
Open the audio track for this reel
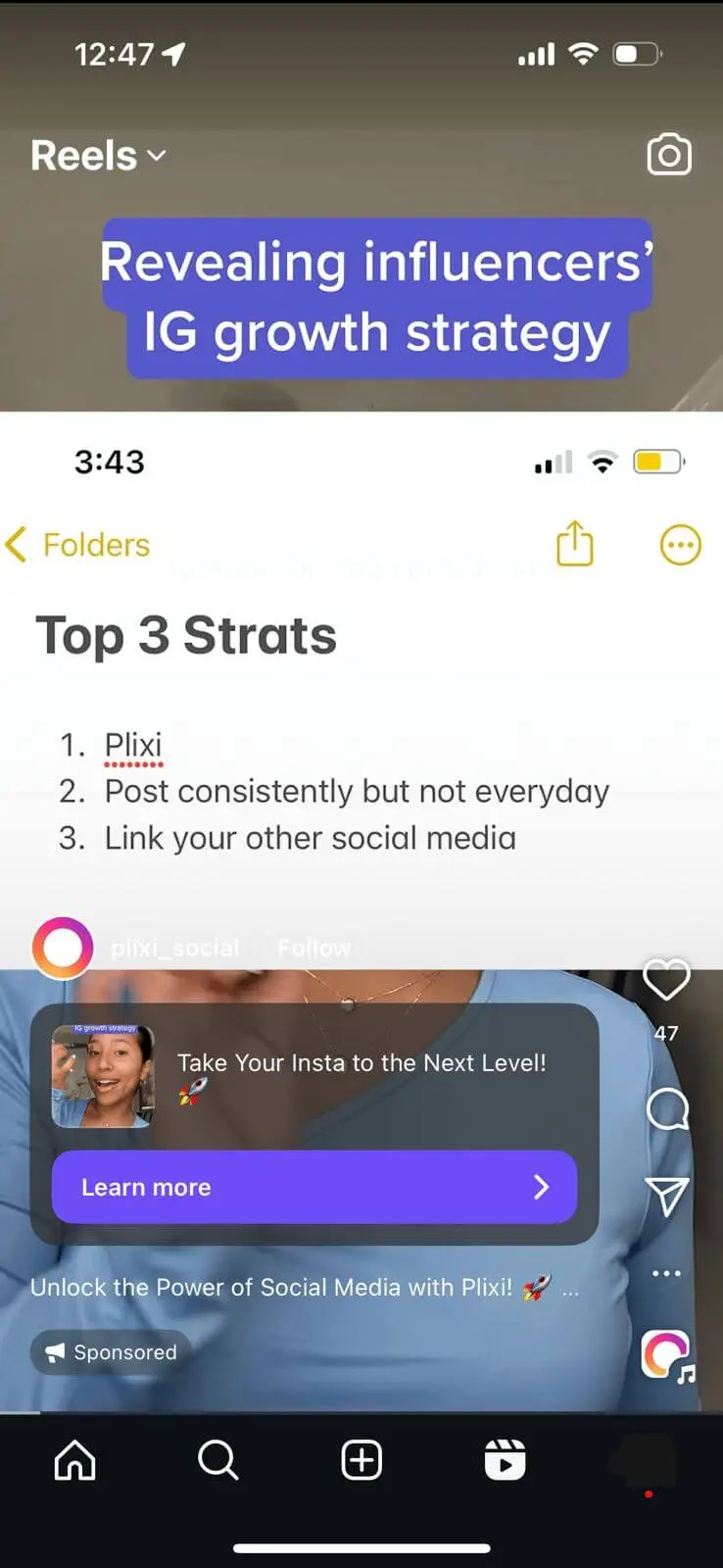click(x=668, y=1356)
